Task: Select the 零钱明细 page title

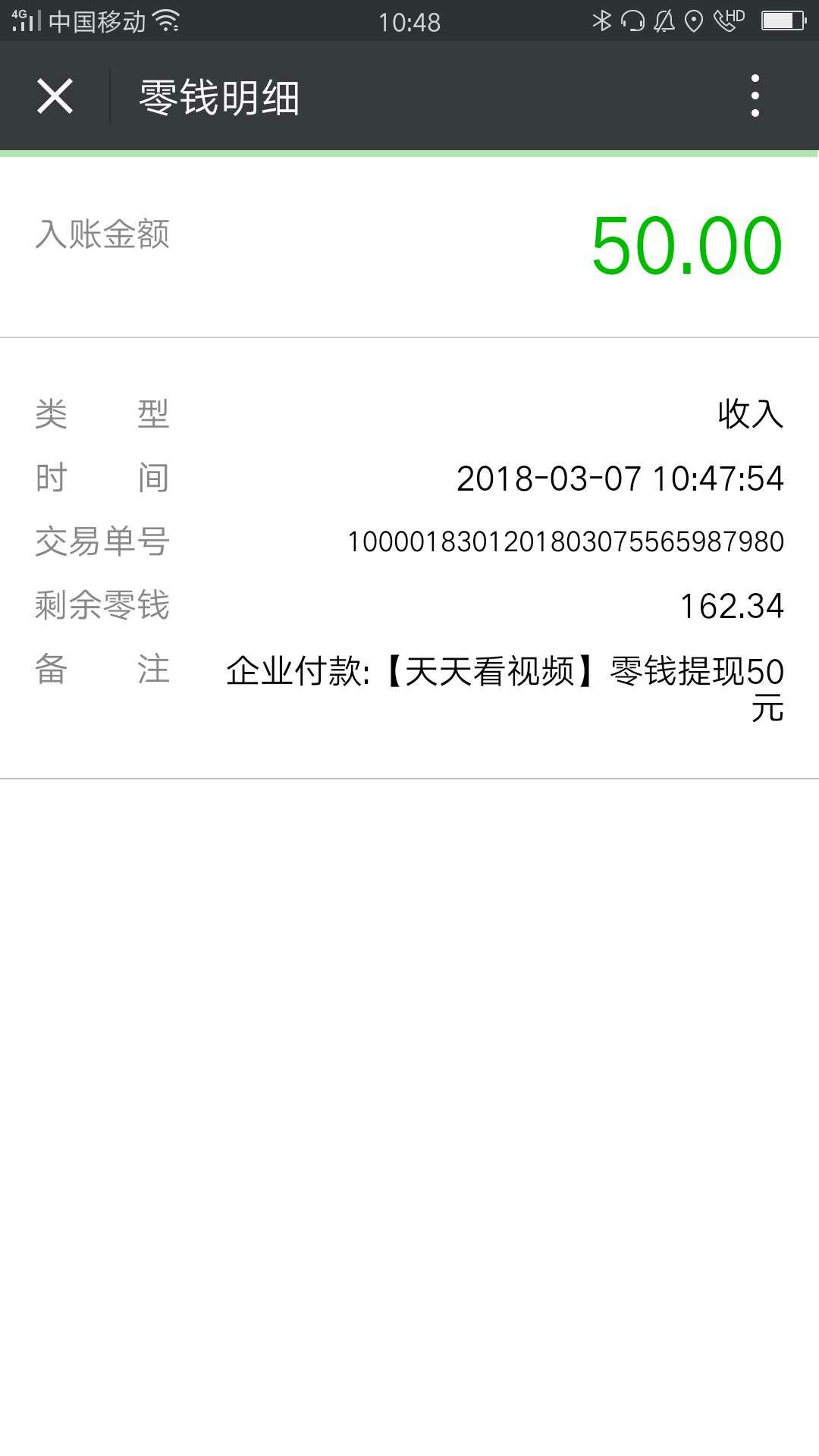Action: (218, 97)
